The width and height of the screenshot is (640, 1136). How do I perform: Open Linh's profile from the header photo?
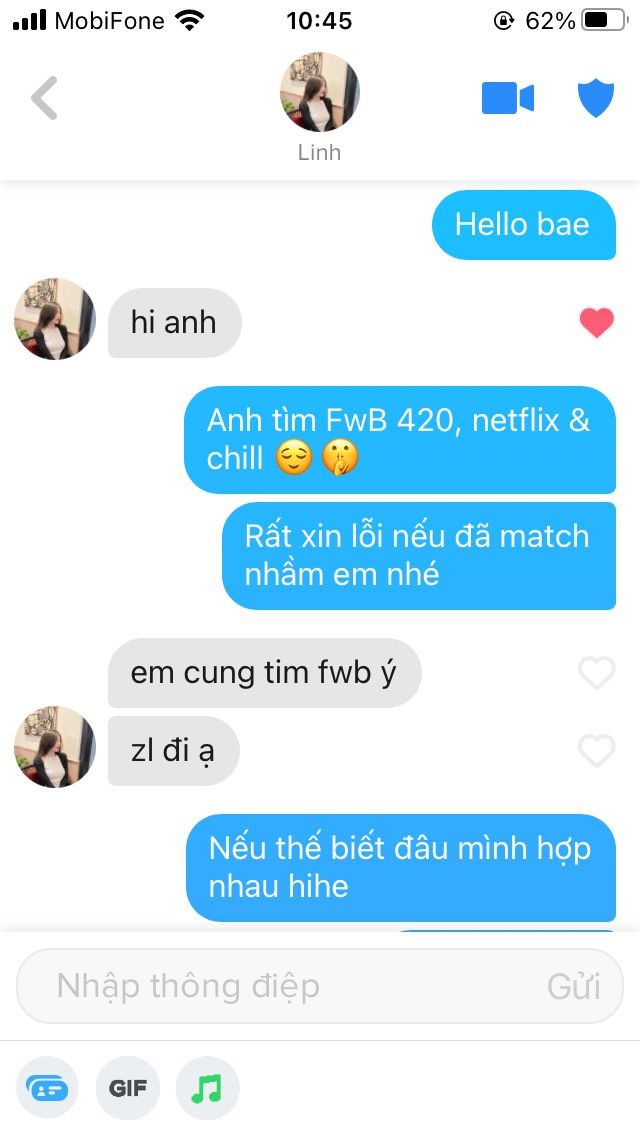coord(319,93)
